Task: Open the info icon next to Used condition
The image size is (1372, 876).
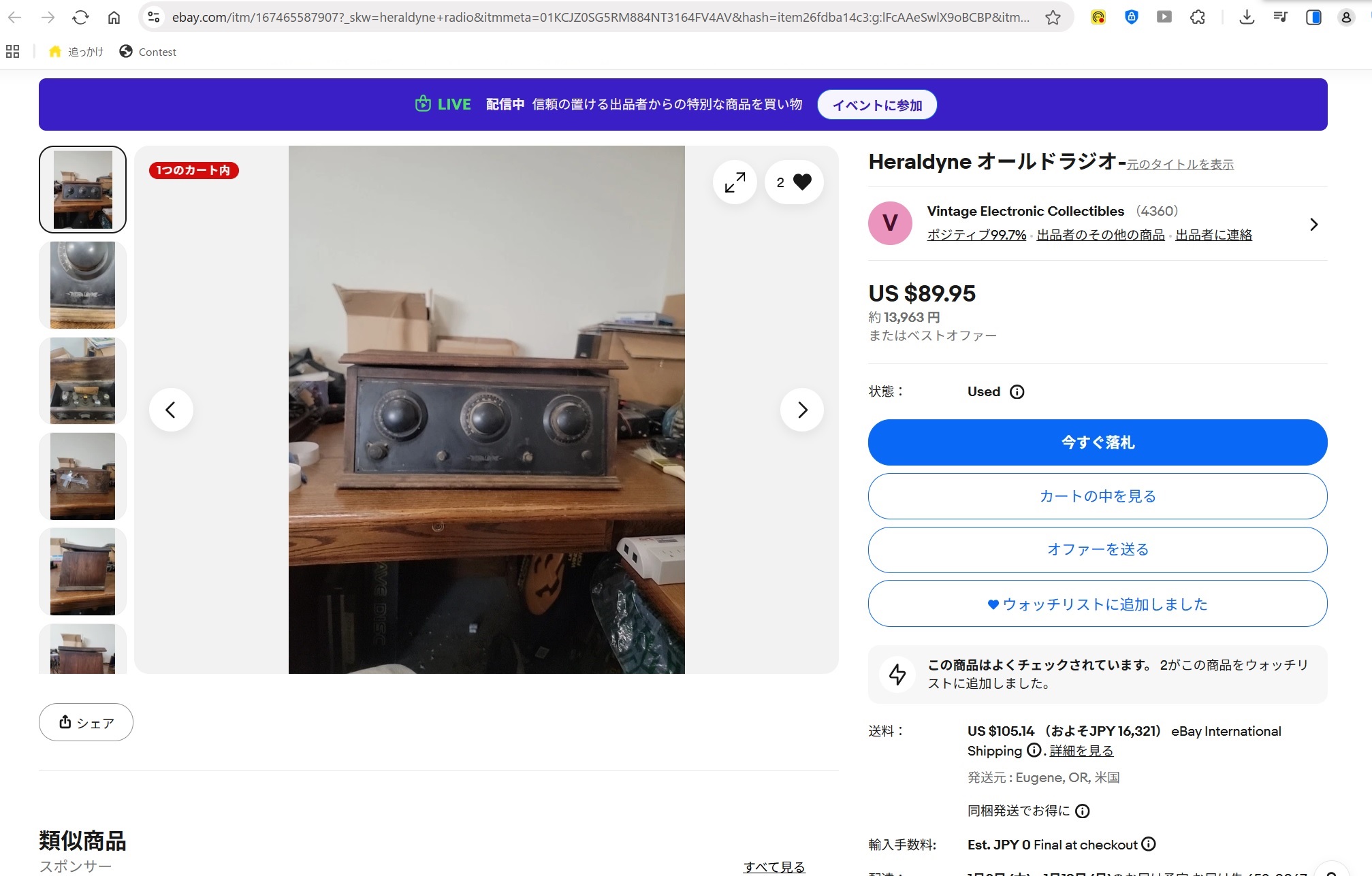Action: coord(1017,392)
